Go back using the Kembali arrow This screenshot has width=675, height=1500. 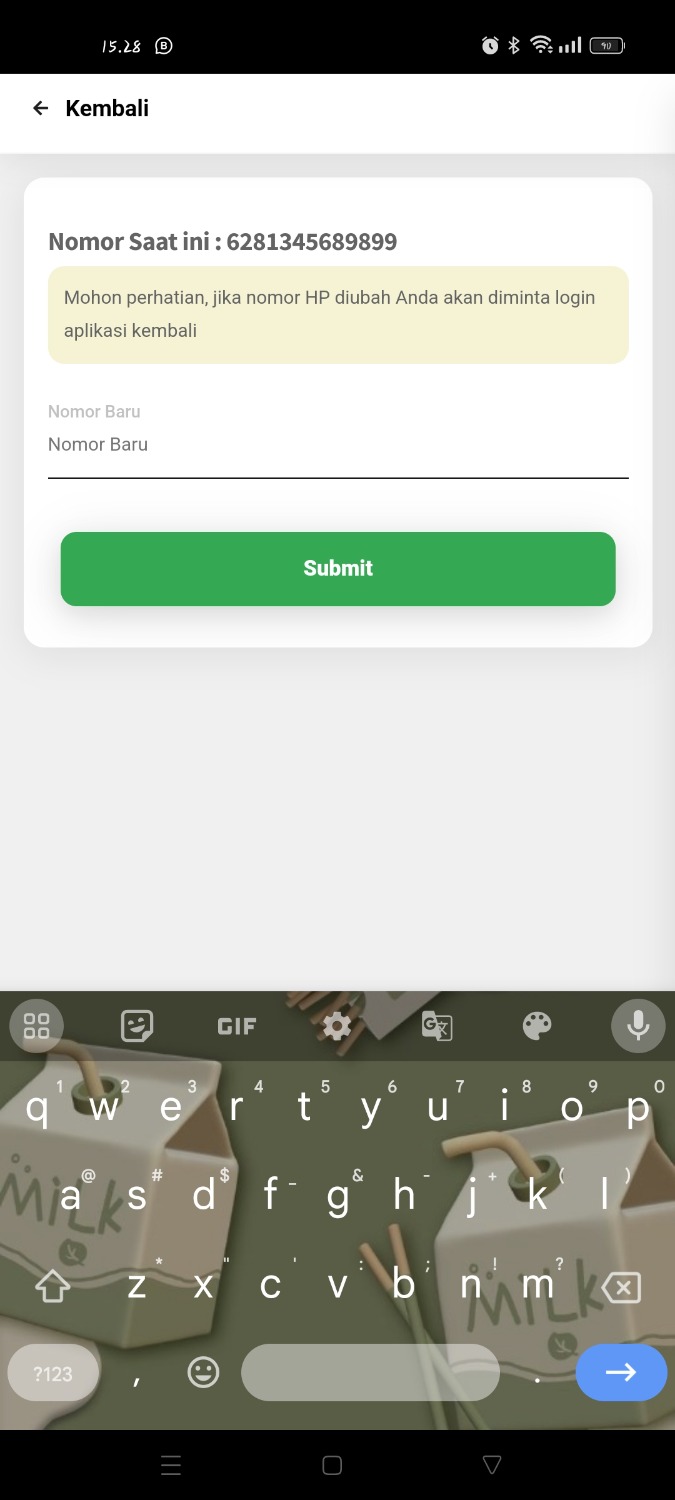coord(41,108)
